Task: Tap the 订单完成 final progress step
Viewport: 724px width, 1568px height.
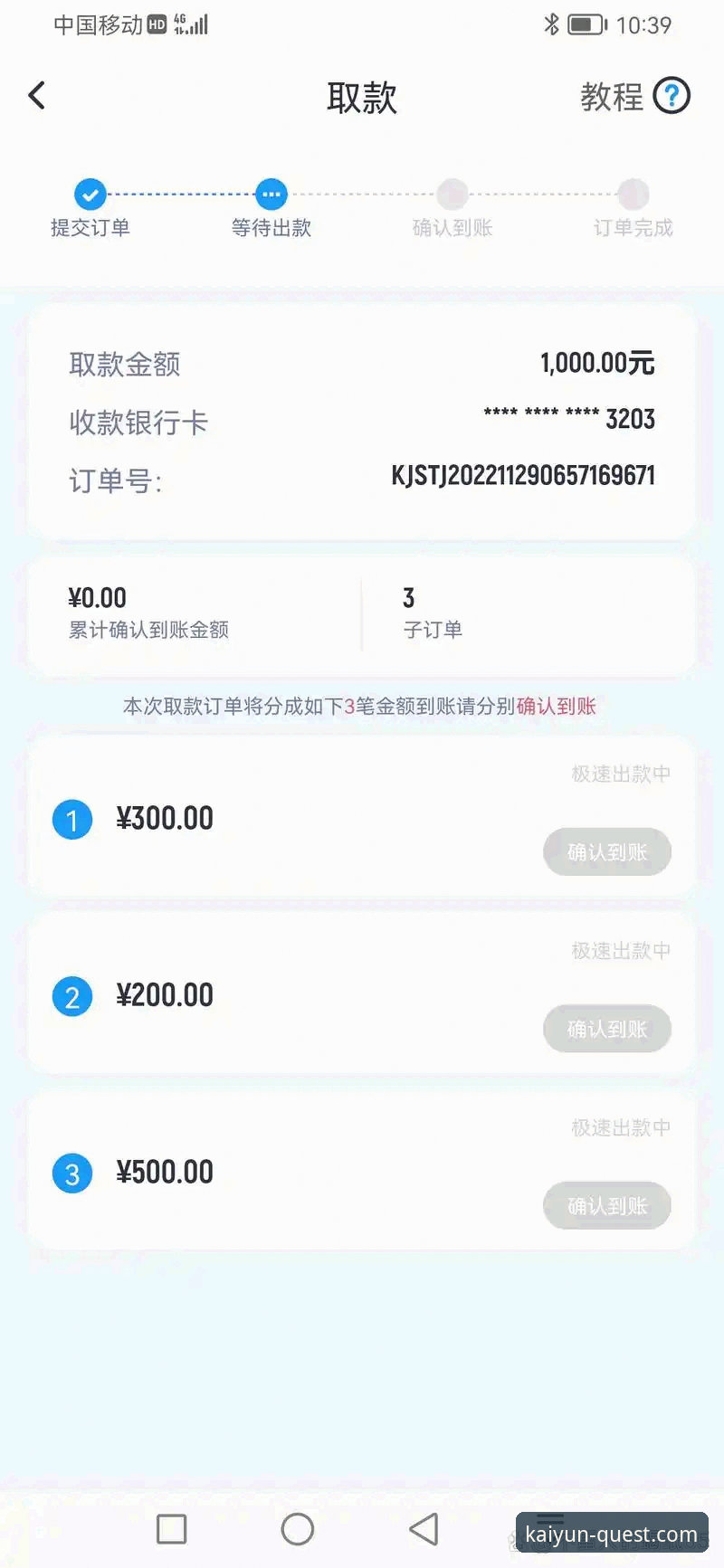Action: coord(633,193)
